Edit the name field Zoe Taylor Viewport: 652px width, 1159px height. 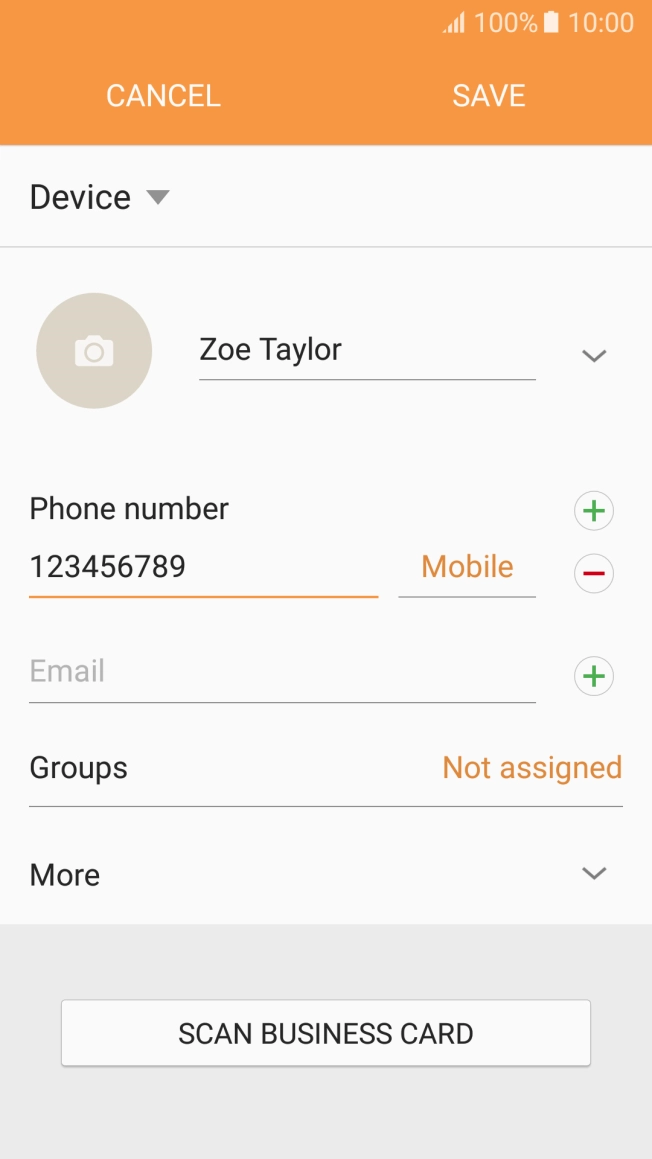(x=366, y=350)
